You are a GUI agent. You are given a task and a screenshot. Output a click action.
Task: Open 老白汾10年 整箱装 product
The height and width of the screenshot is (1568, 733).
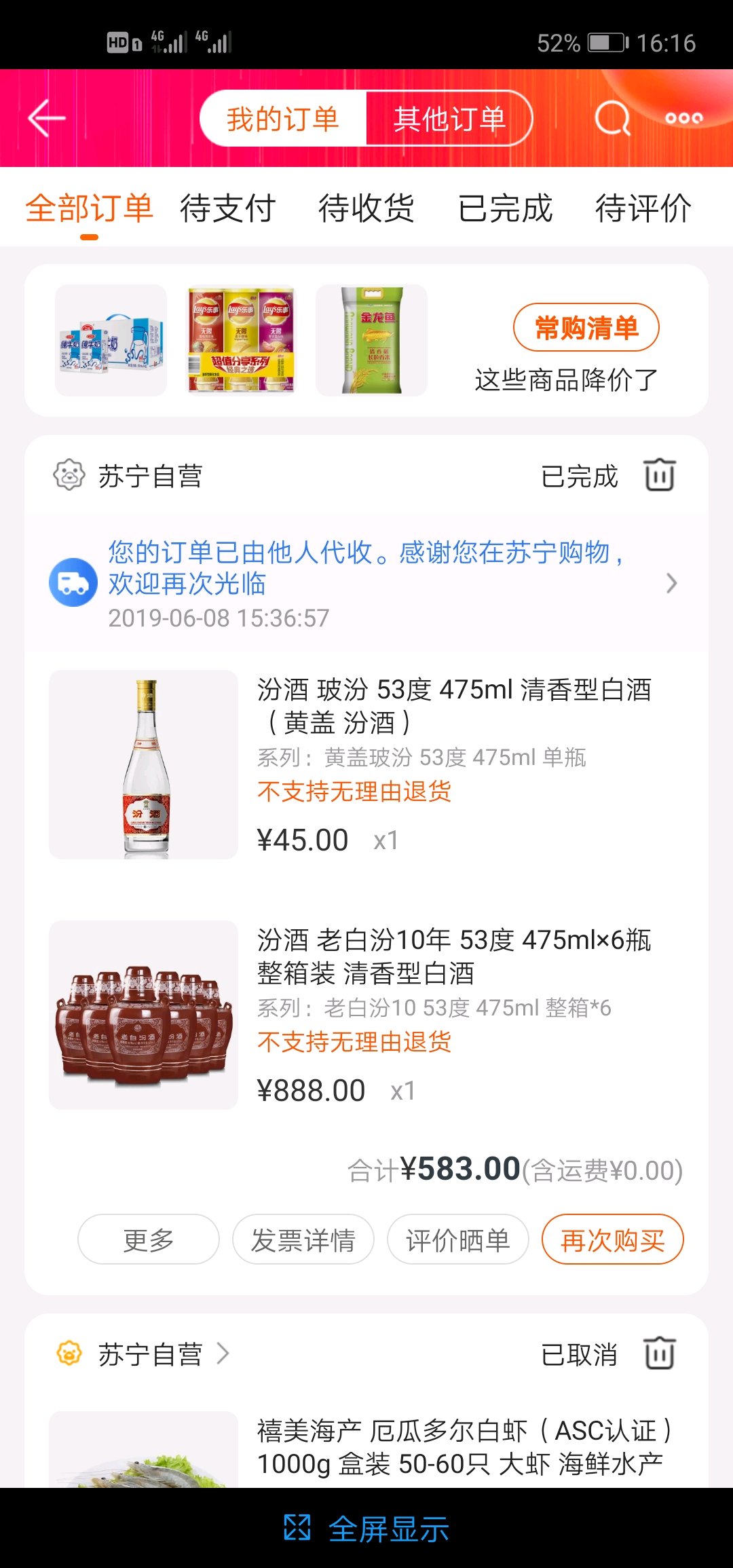(x=453, y=956)
